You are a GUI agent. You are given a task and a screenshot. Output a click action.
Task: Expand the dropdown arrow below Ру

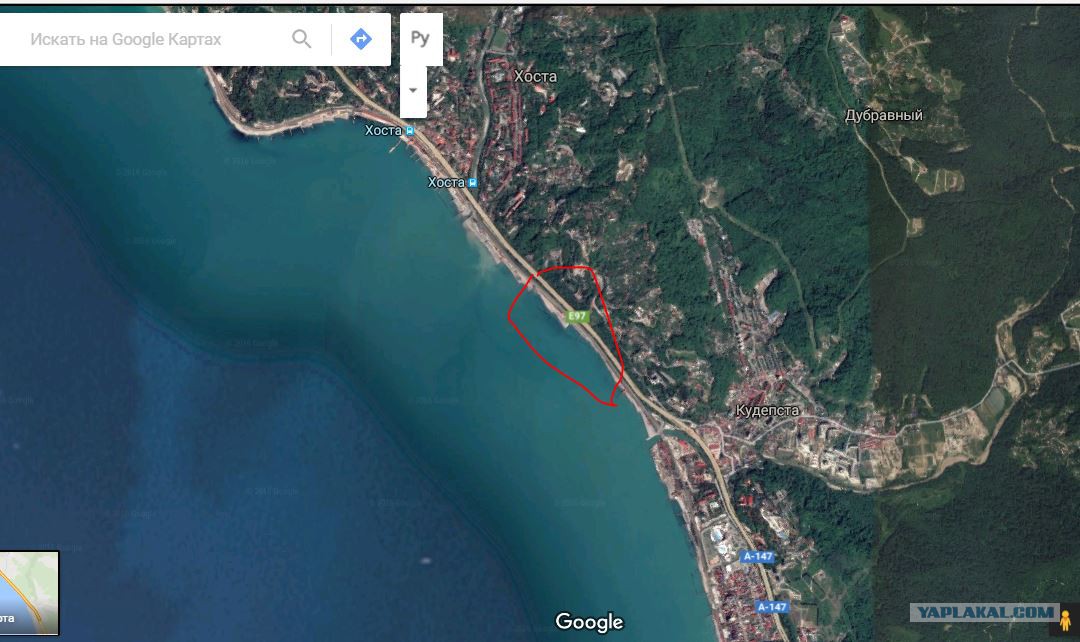[414, 91]
